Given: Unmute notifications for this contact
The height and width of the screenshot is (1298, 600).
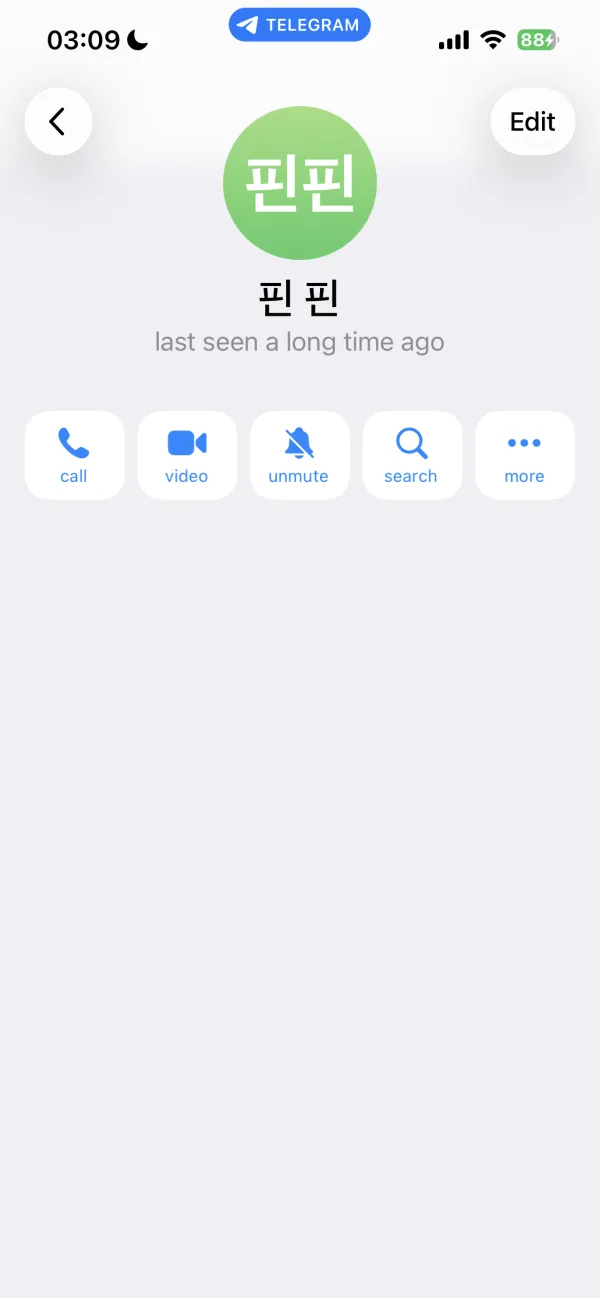Looking at the screenshot, I should tap(299, 455).
